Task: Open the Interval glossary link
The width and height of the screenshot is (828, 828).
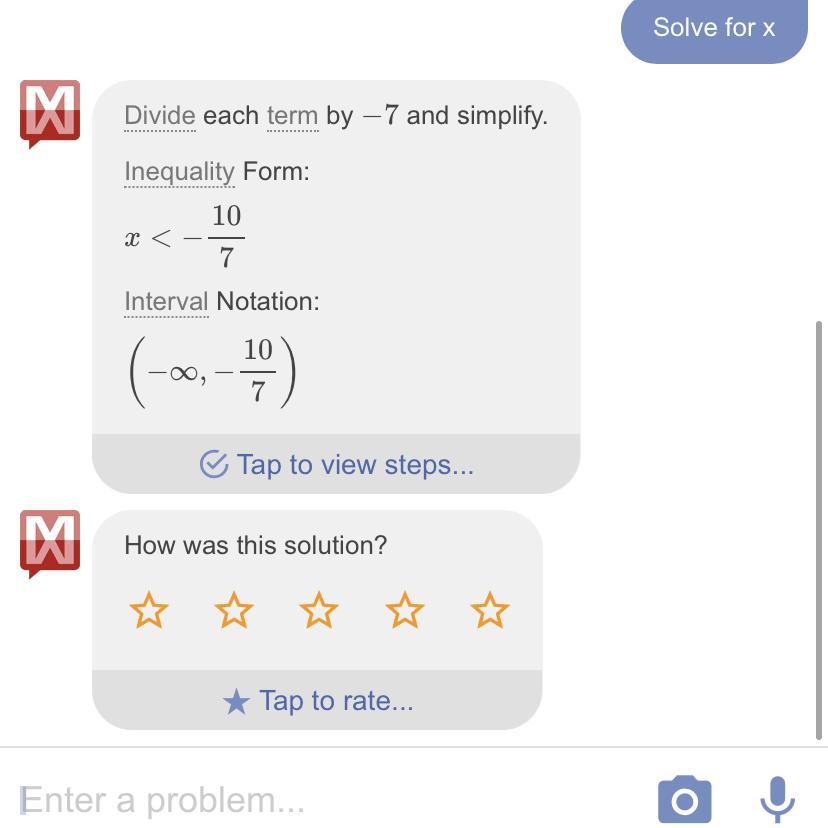Action: click(x=166, y=301)
